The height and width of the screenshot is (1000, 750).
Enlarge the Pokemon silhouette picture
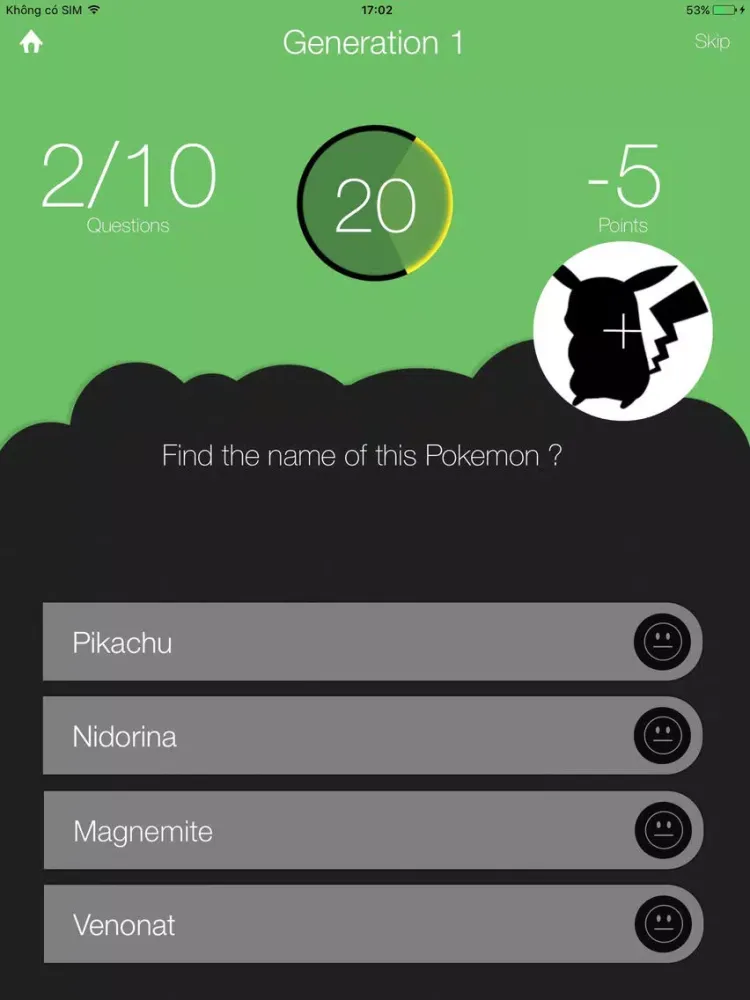click(622, 331)
